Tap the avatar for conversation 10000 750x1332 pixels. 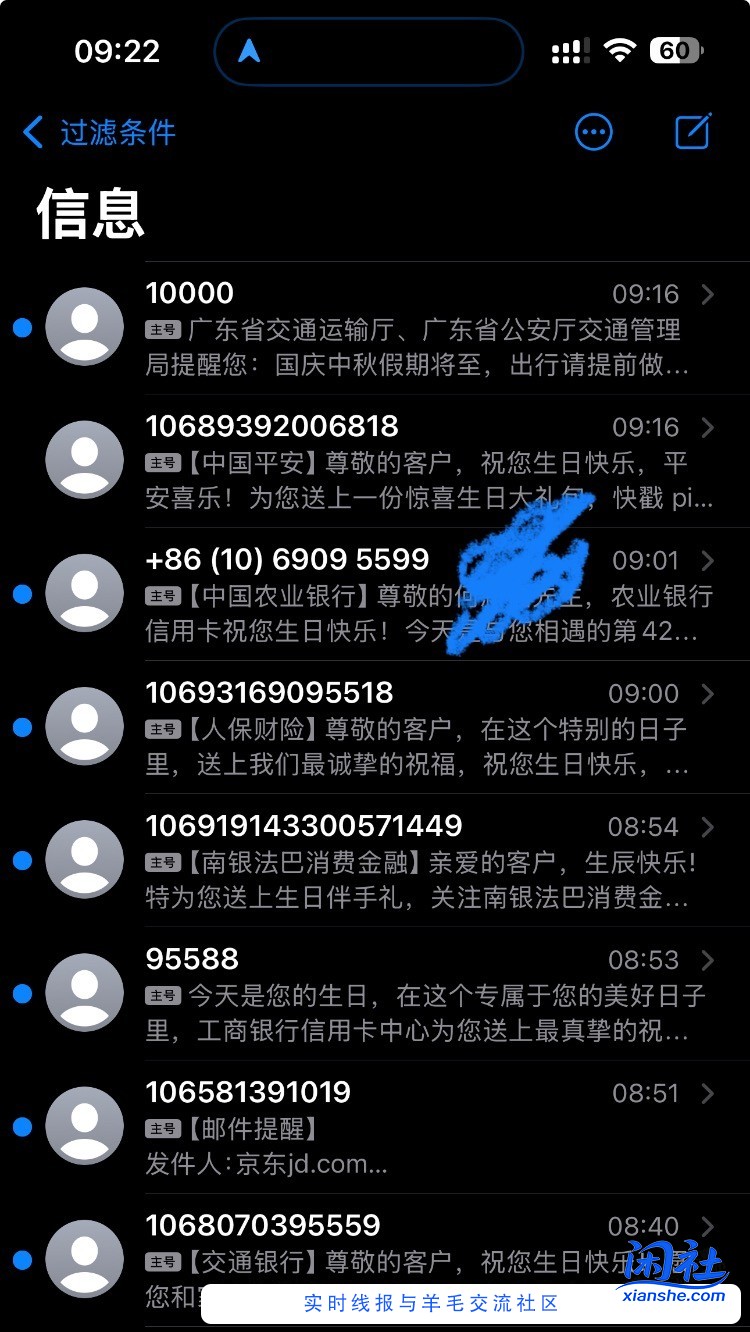click(x=84, y=326)
